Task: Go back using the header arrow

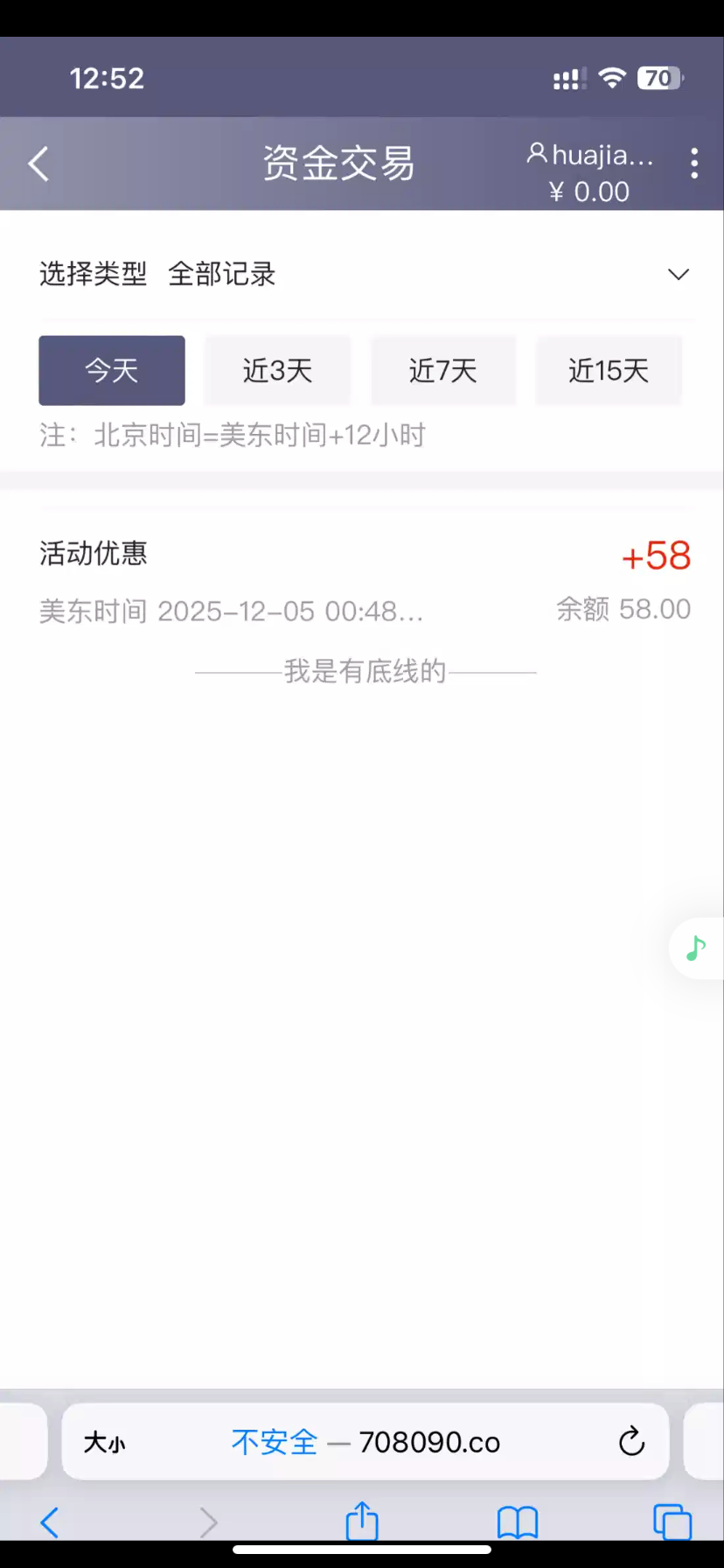Action: pos(38,164)
